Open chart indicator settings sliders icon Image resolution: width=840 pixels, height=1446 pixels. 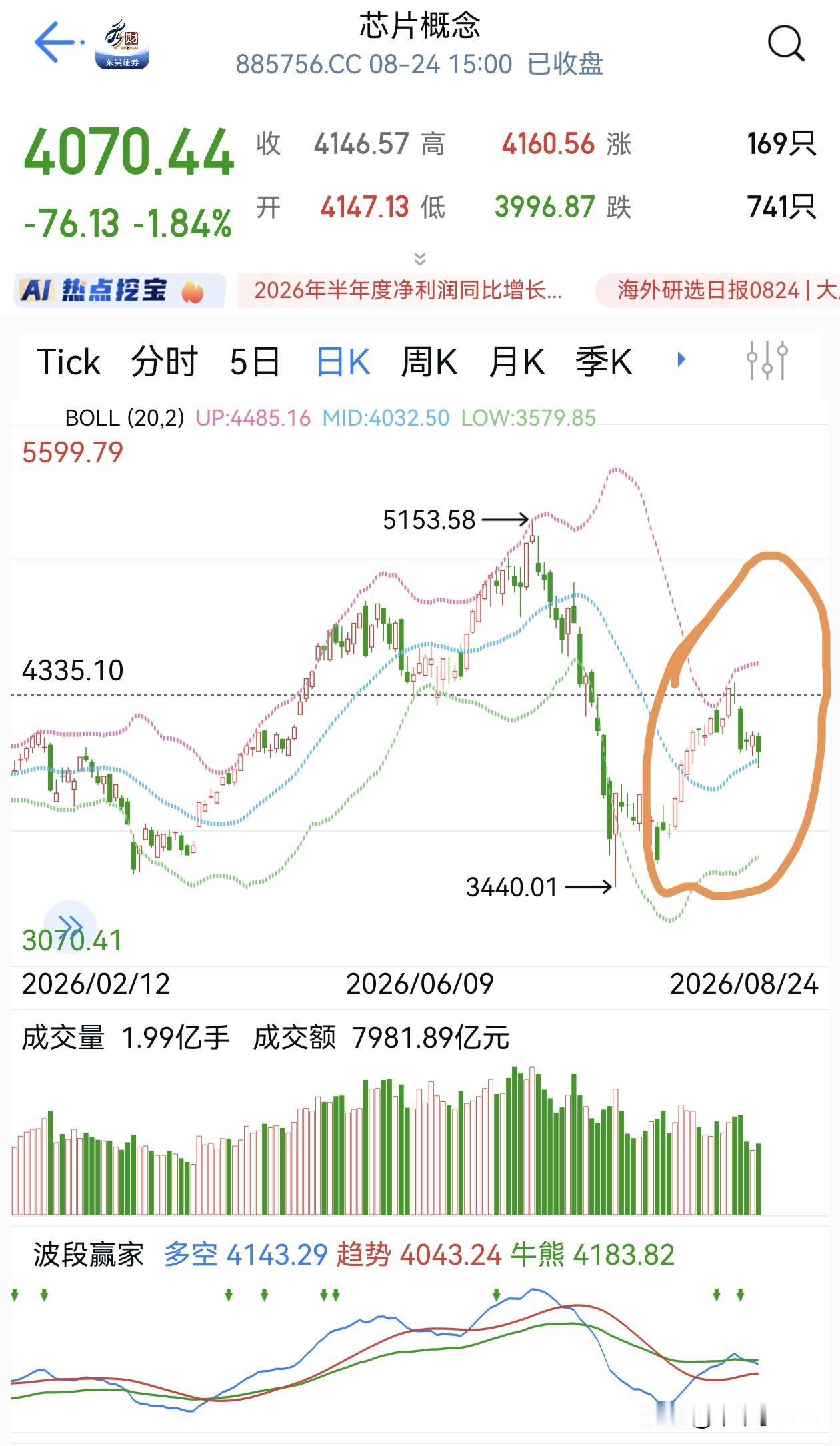[x=767, y=360]
